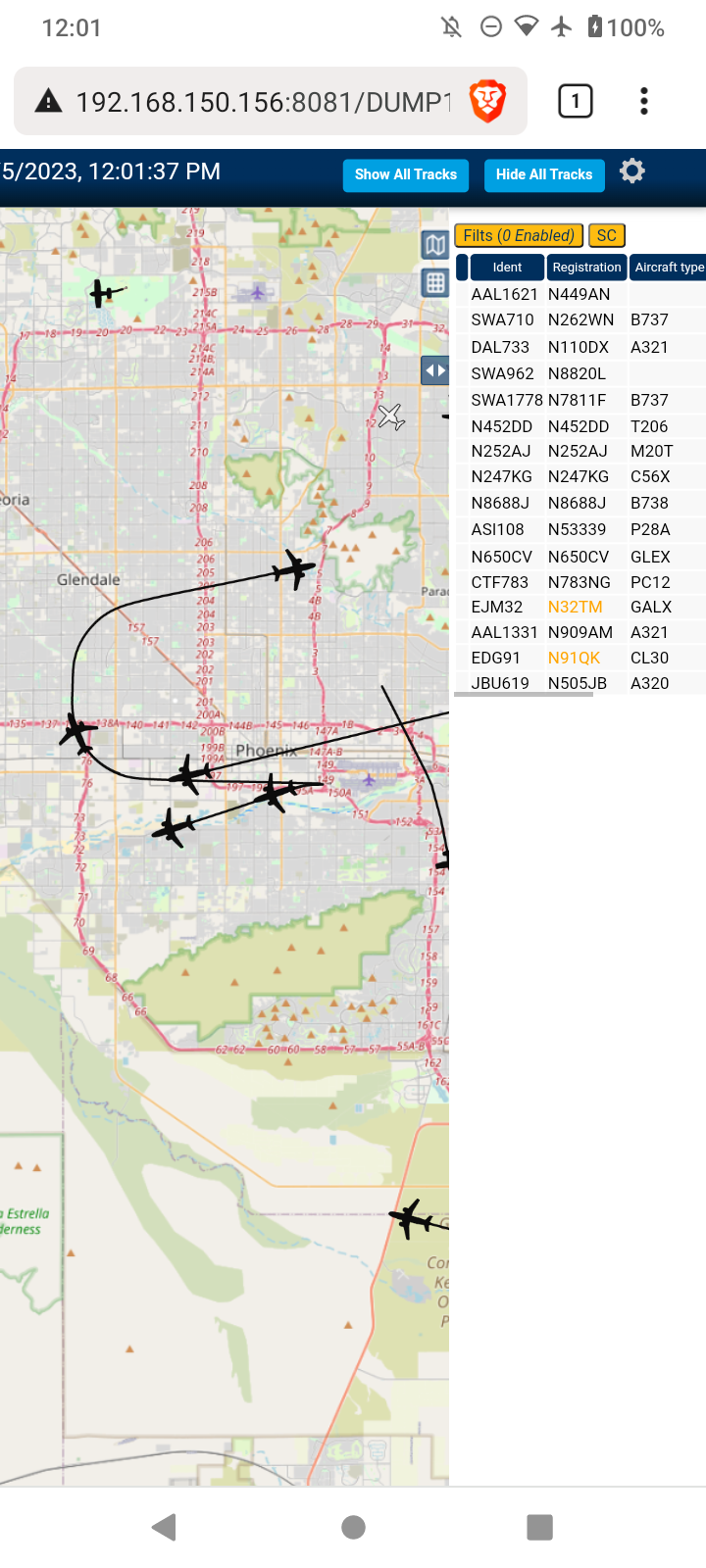Toggle the map layers icon

coord(435,245)
